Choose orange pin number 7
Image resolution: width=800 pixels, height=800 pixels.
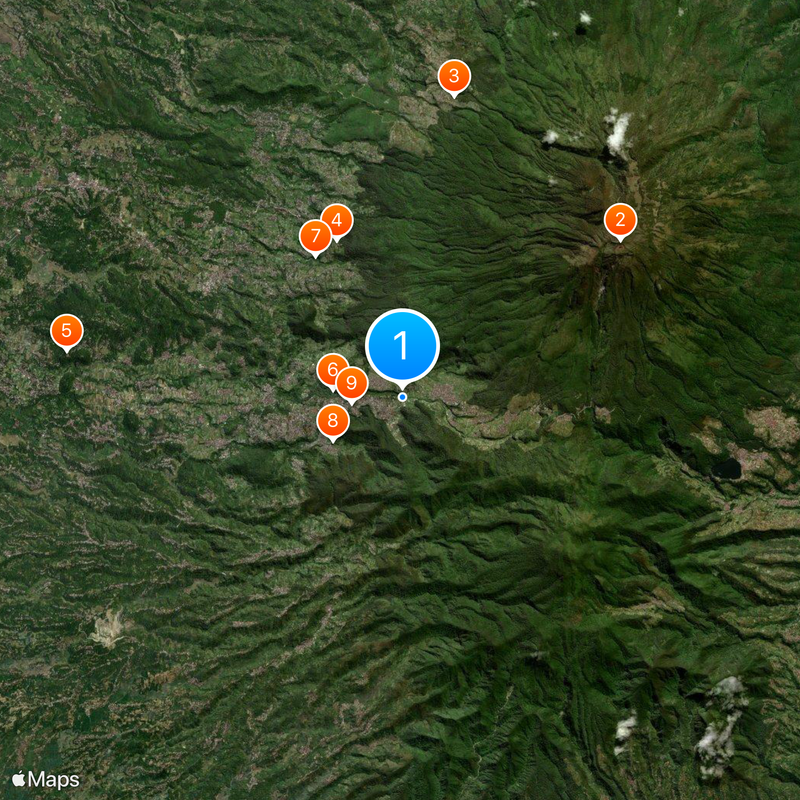click(314, 237)
